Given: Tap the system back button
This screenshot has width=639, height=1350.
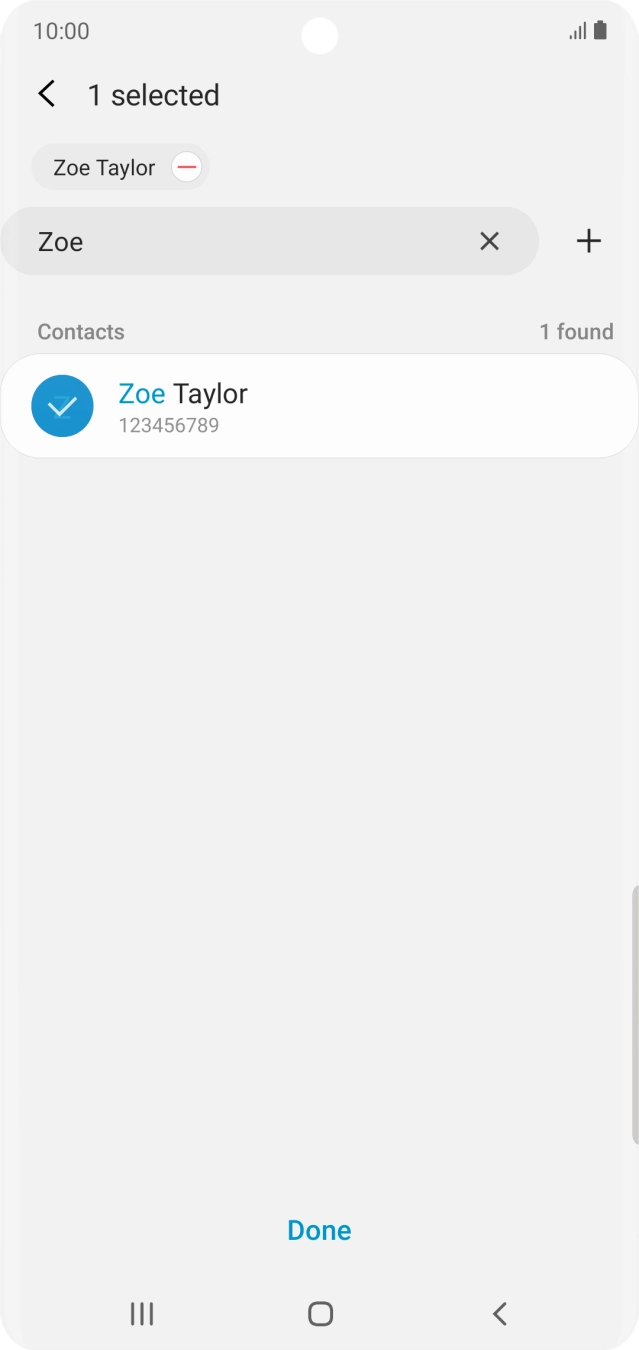Looking at the screenshot, I should [500, 1314].
